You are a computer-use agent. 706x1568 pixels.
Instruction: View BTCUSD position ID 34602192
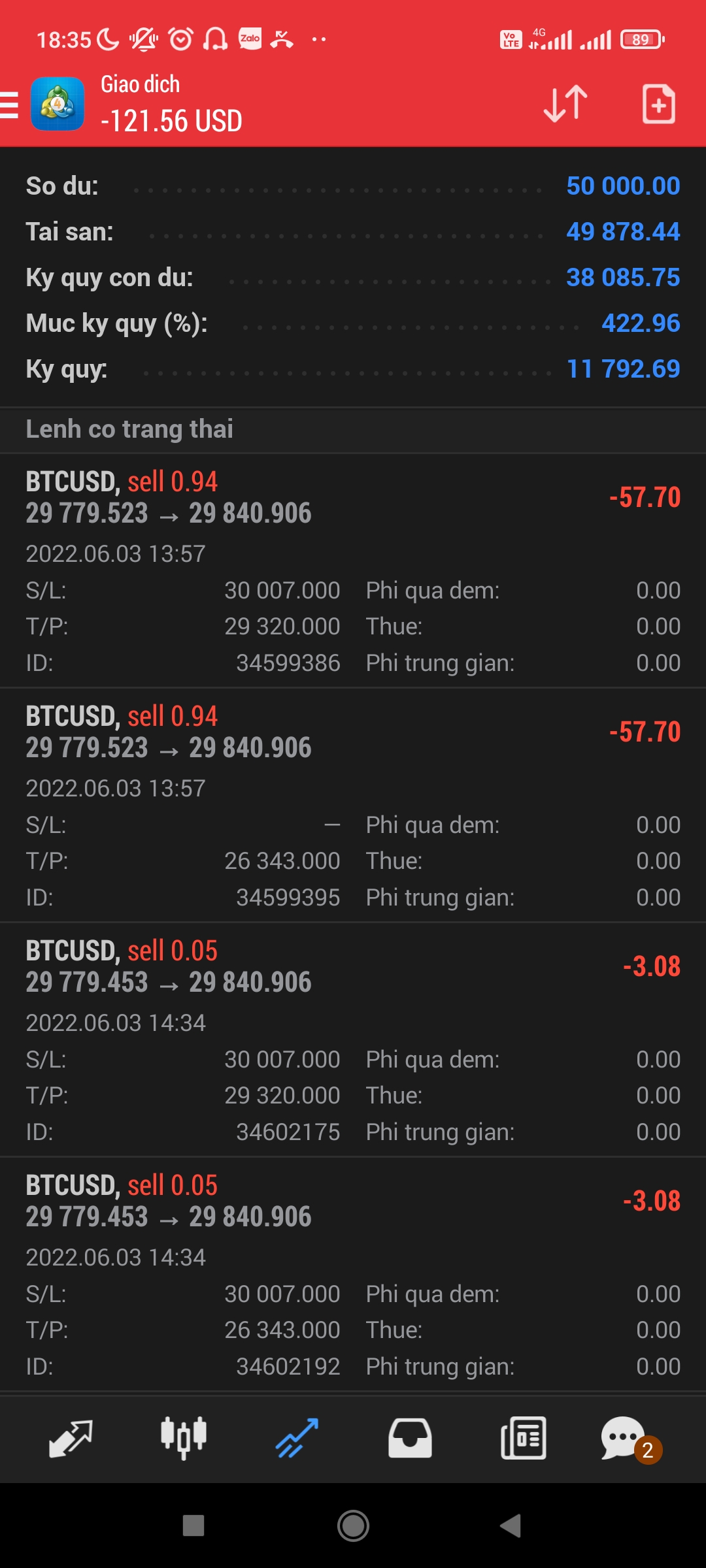coord(353,1274)
